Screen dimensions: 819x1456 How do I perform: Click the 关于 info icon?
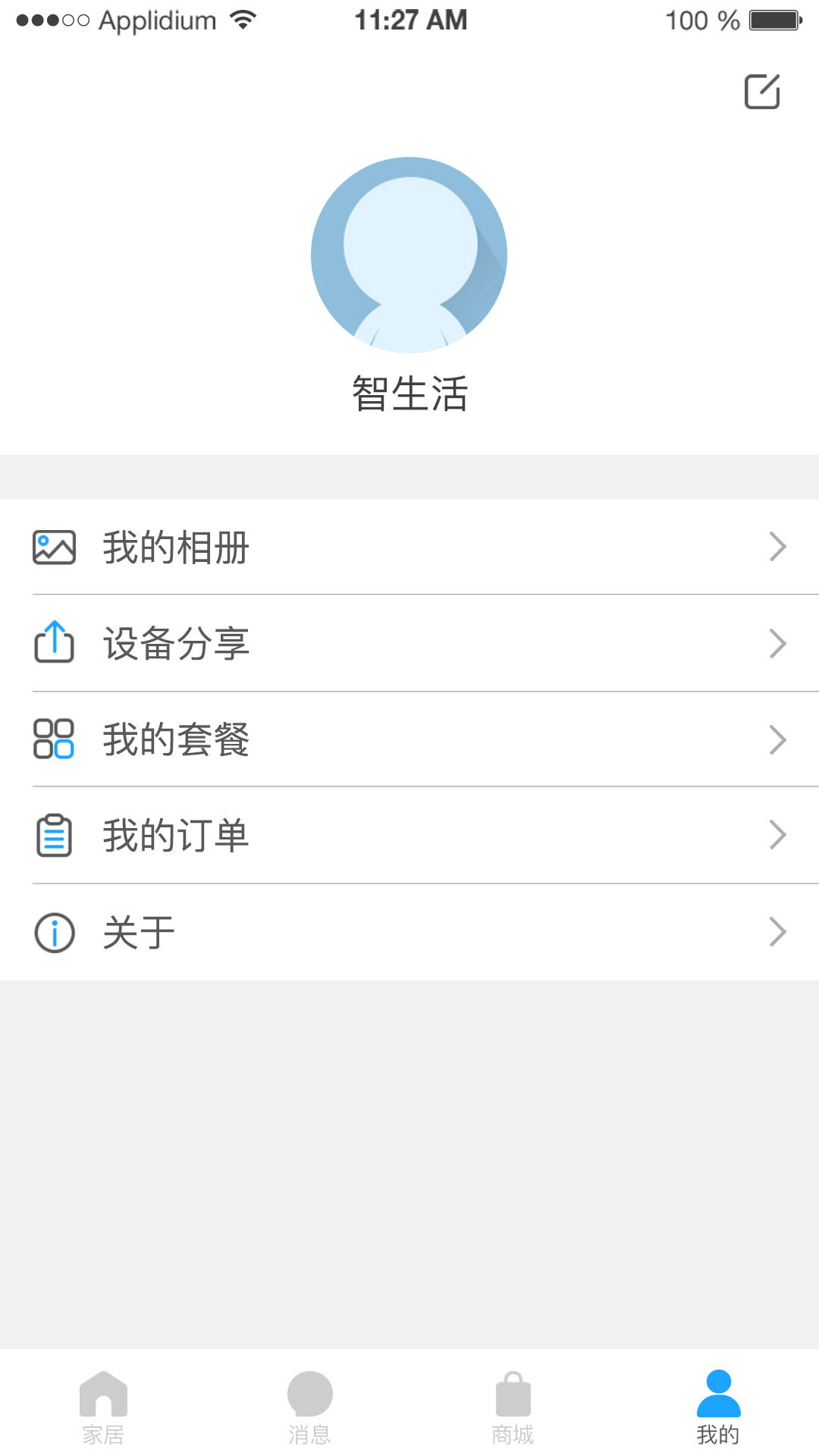(54, 931)
